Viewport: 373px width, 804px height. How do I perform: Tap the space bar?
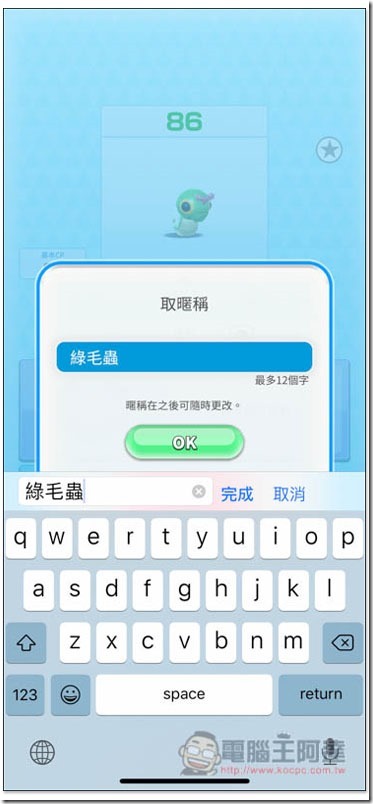pos(184,694)
